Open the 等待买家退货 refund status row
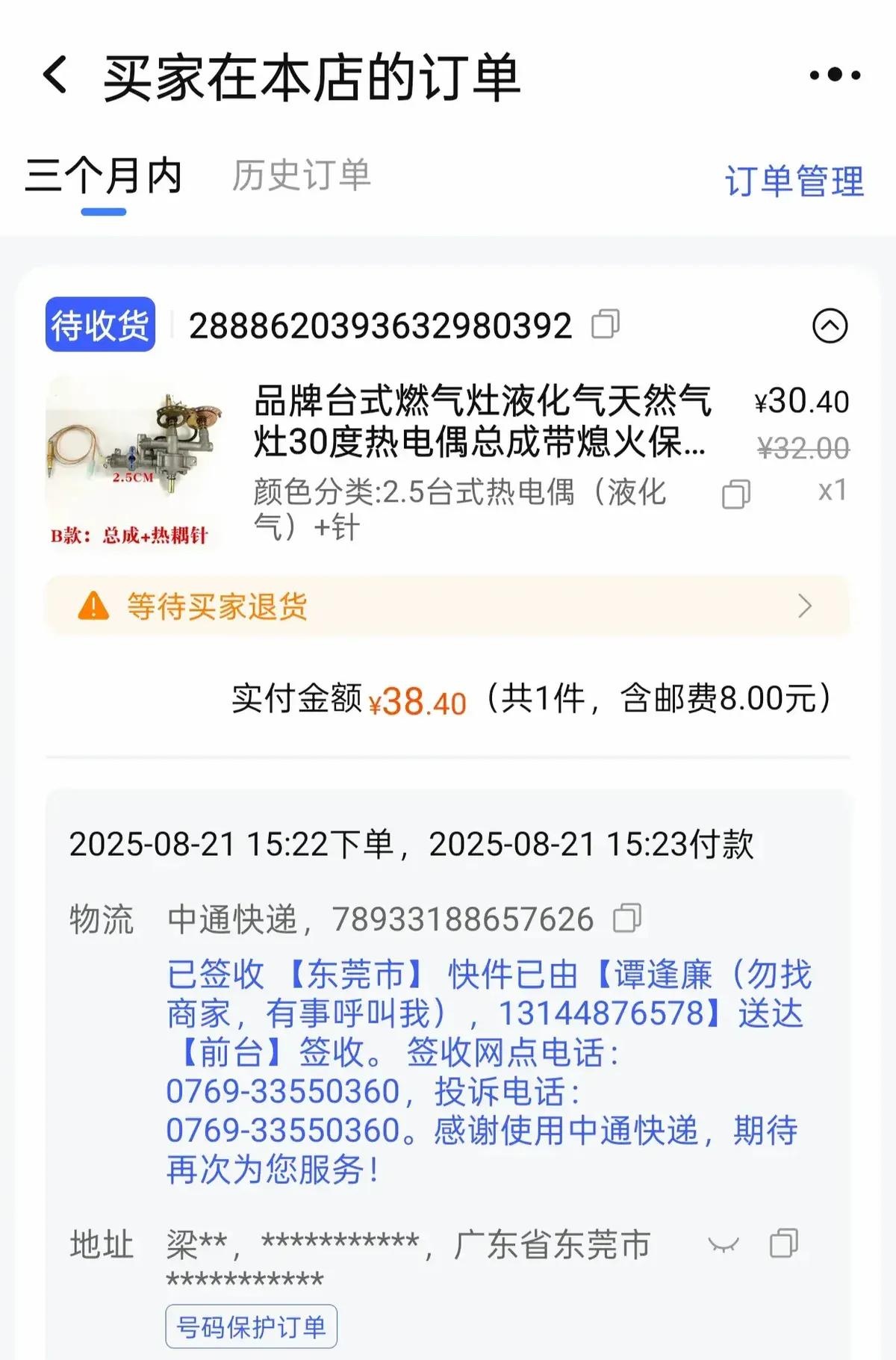Viewport: 896px width, 1360px height. (447, 606)
